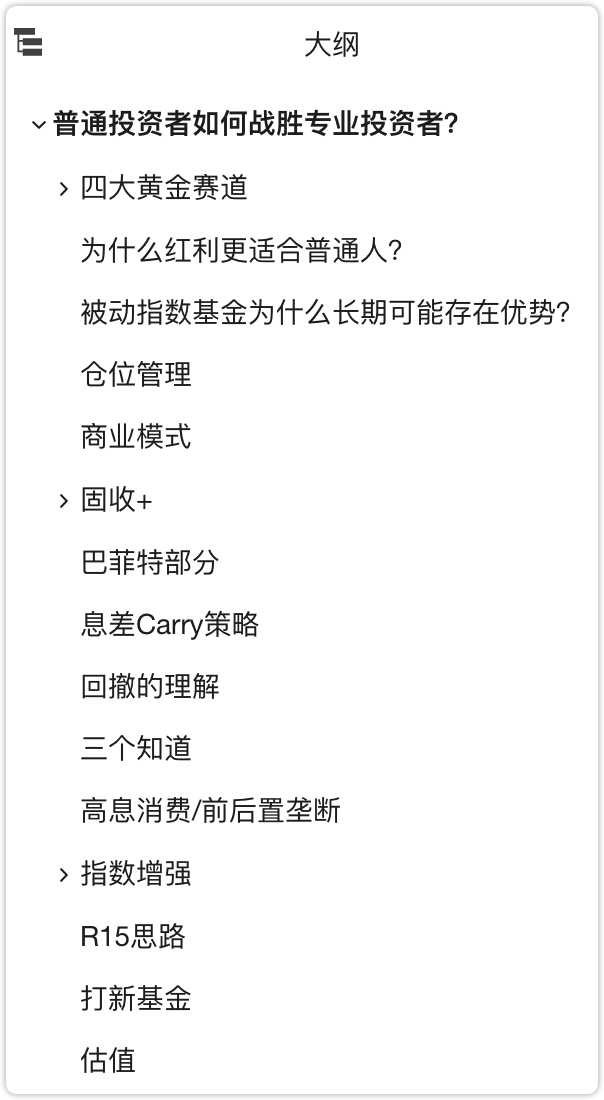Jump to 为什么红利更适合普通人
The image size is (604, 1100).
(240, 250)
